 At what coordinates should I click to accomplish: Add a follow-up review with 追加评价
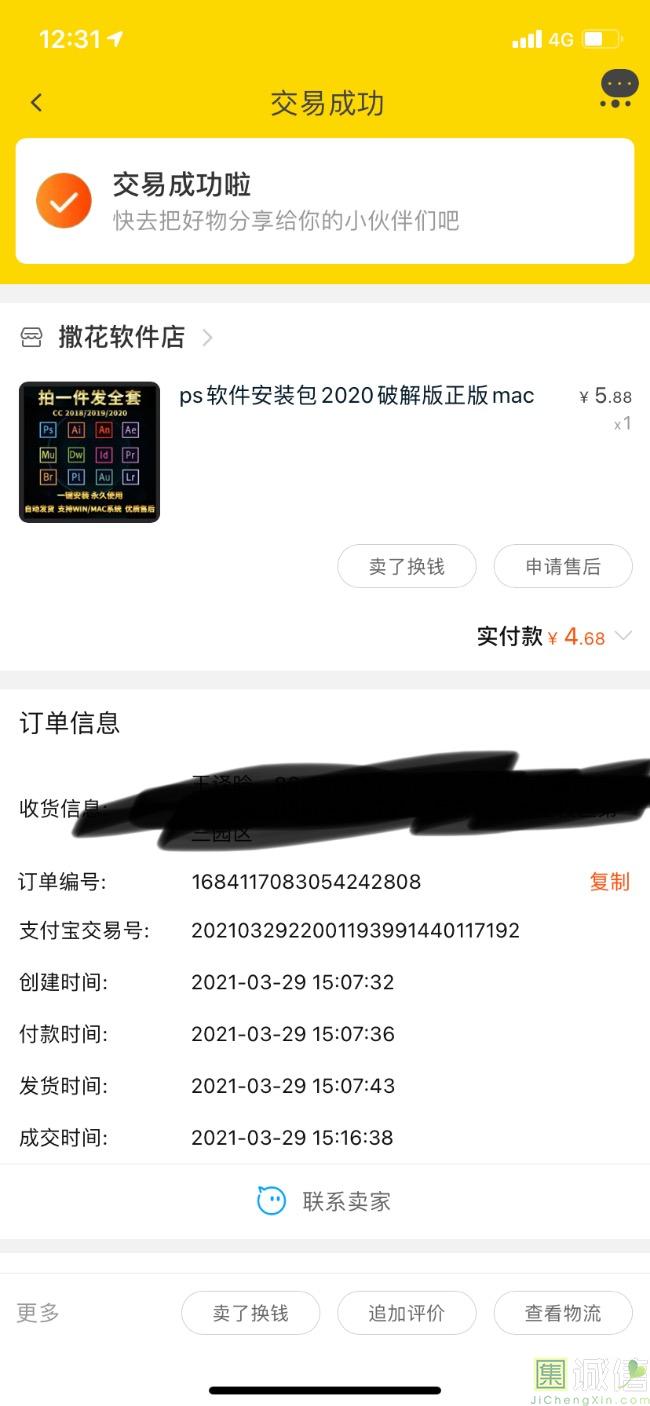click(406, 1313)
